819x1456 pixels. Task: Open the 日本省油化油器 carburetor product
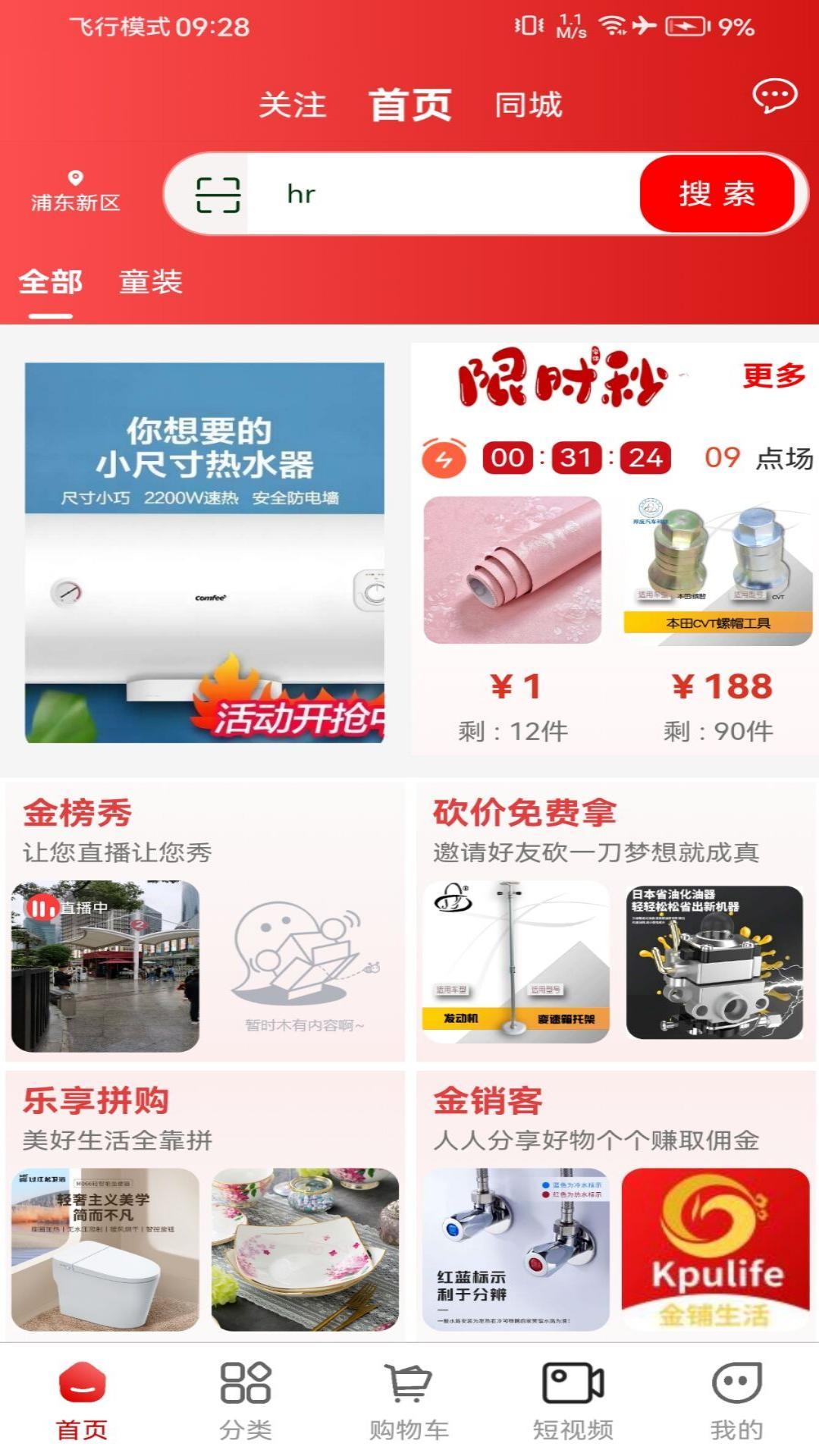pyautogui.click(x=714, y=962)
